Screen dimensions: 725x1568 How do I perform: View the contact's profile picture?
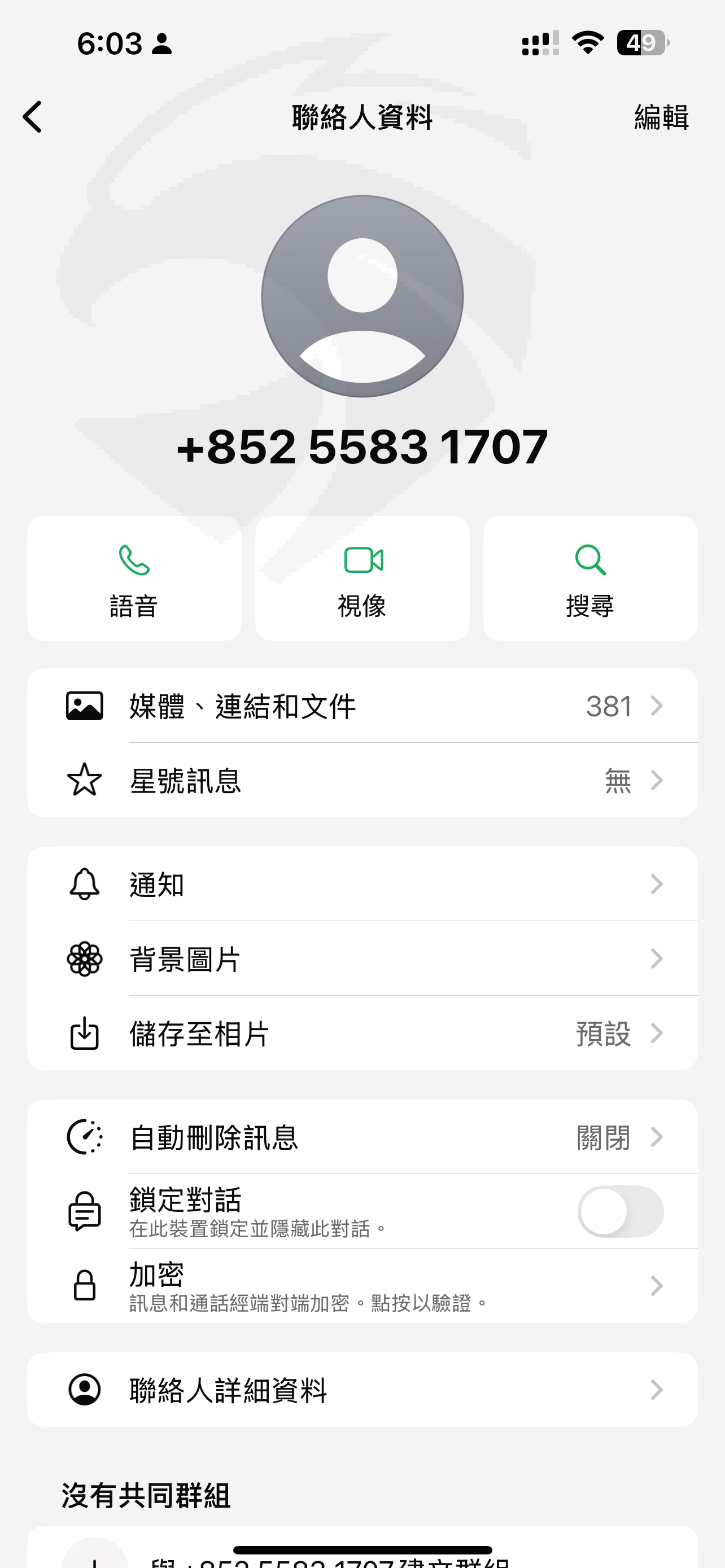point(362,296)
